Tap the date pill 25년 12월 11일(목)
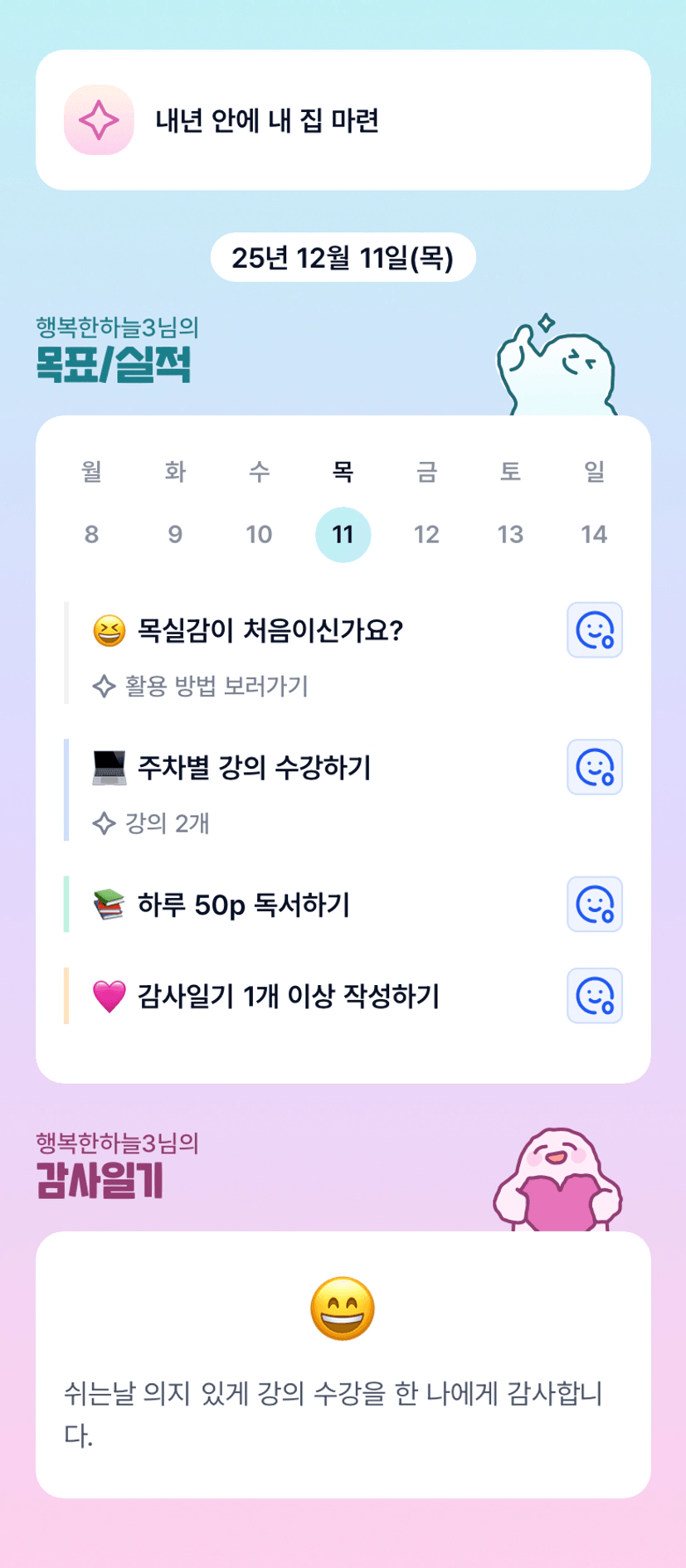 pos(343,258)
